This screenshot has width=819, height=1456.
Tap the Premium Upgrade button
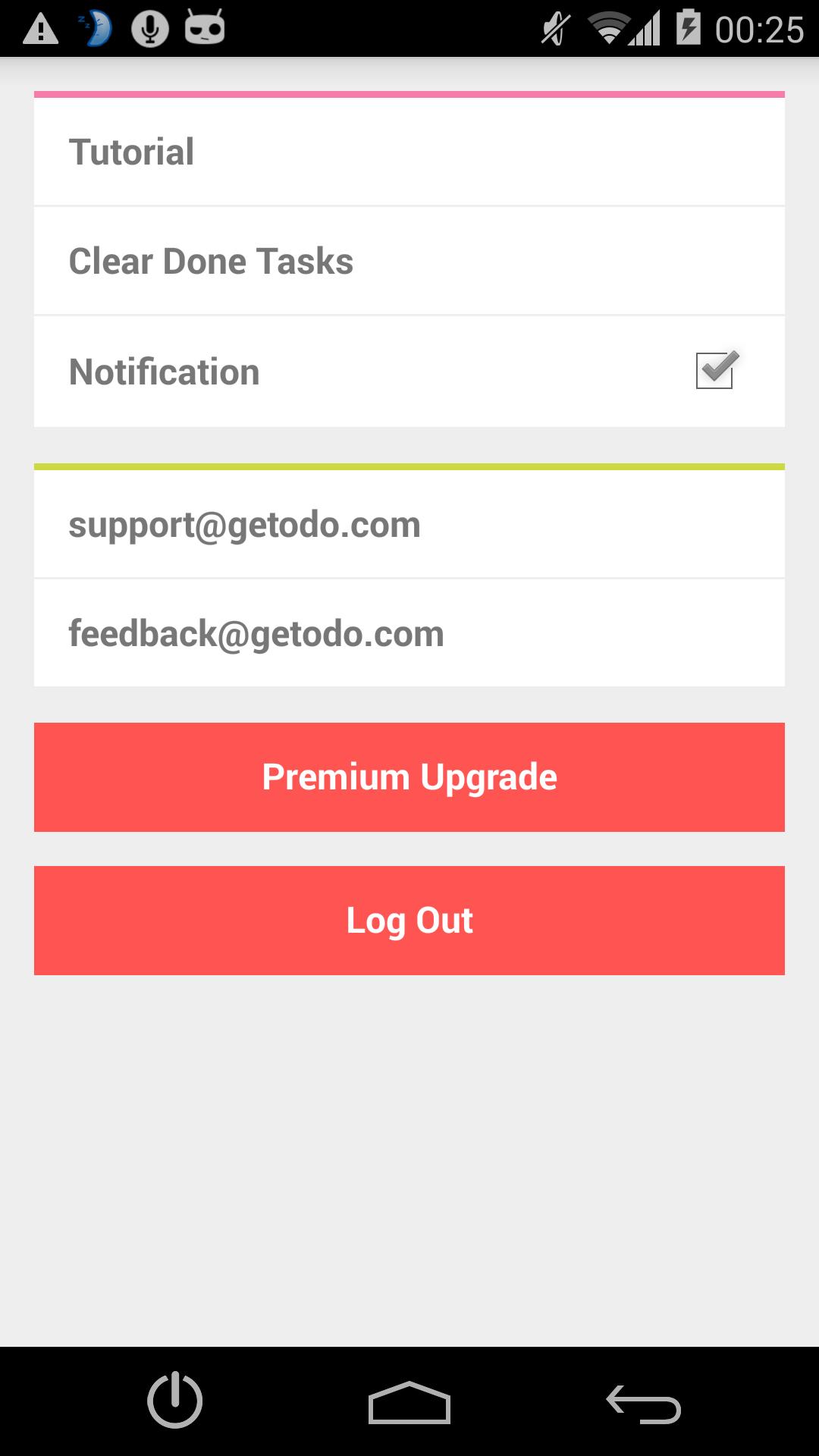pyautogui.click(x=409, y=777)
